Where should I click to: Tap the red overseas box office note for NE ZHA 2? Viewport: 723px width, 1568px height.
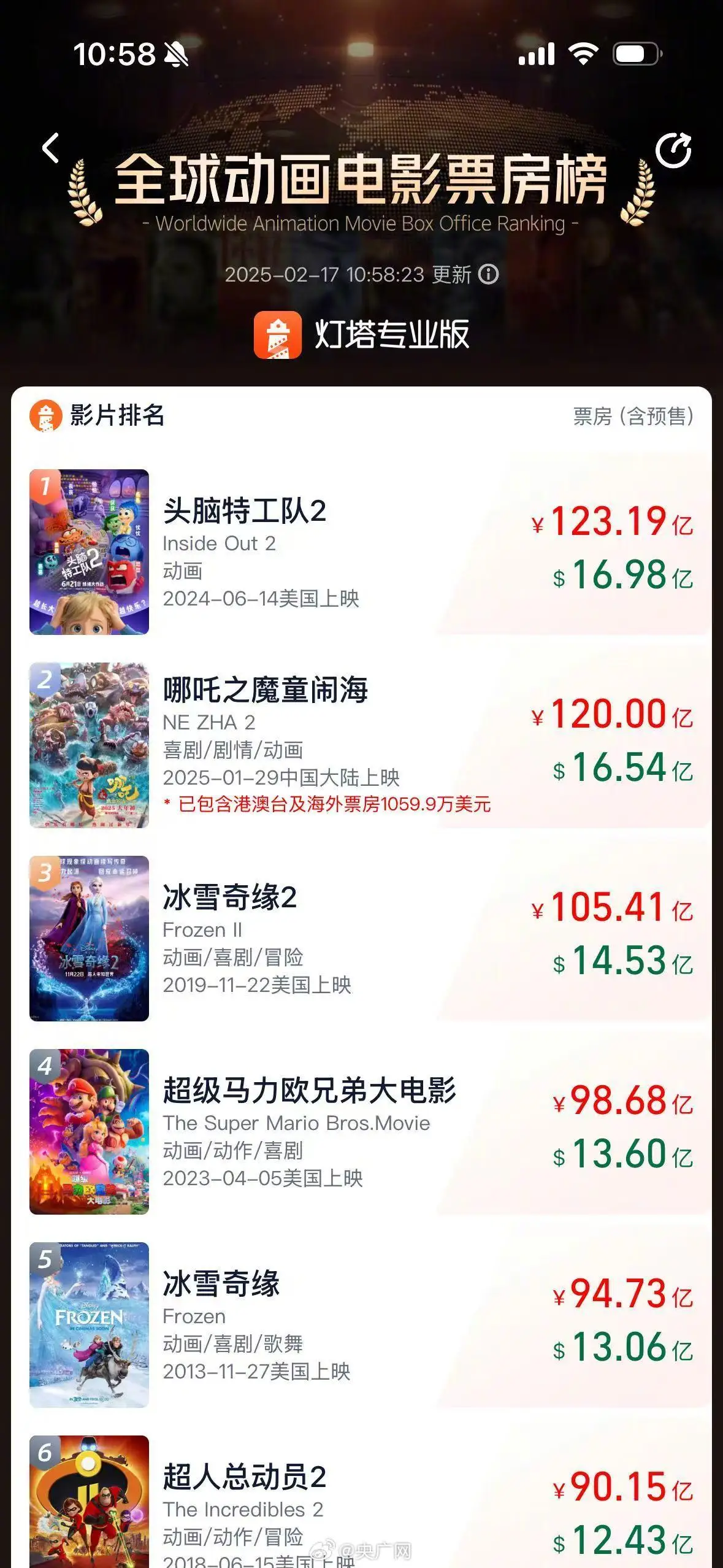(x=328, y=805)
